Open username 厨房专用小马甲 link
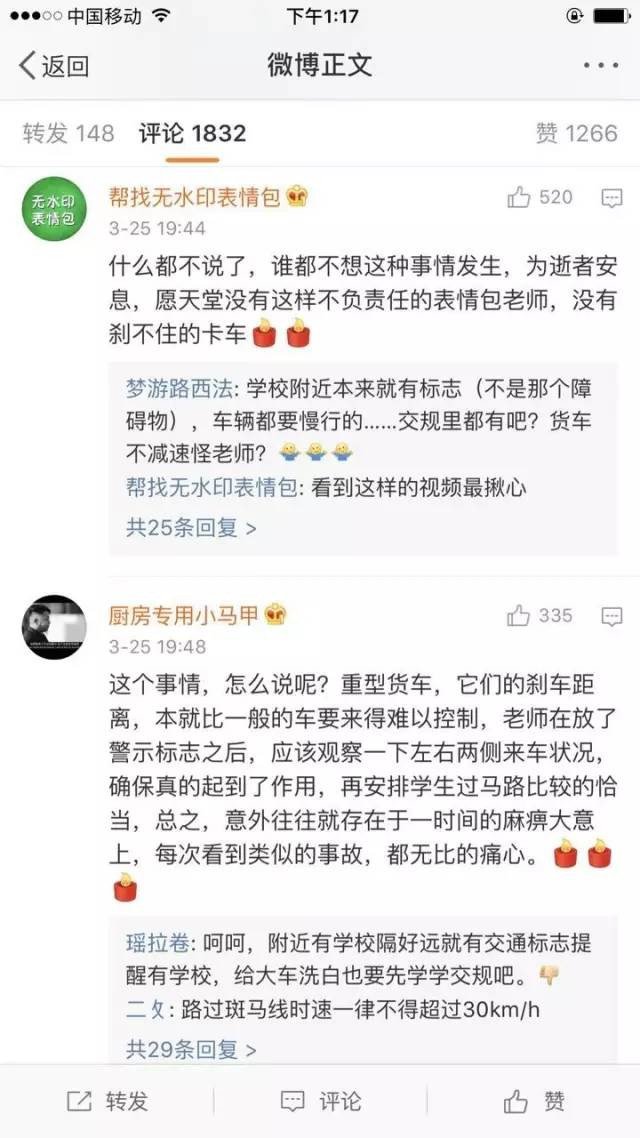 186,614
